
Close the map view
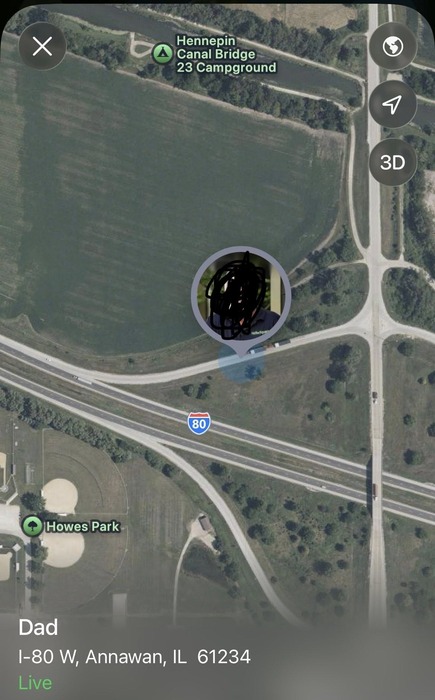tap(42, 46)
